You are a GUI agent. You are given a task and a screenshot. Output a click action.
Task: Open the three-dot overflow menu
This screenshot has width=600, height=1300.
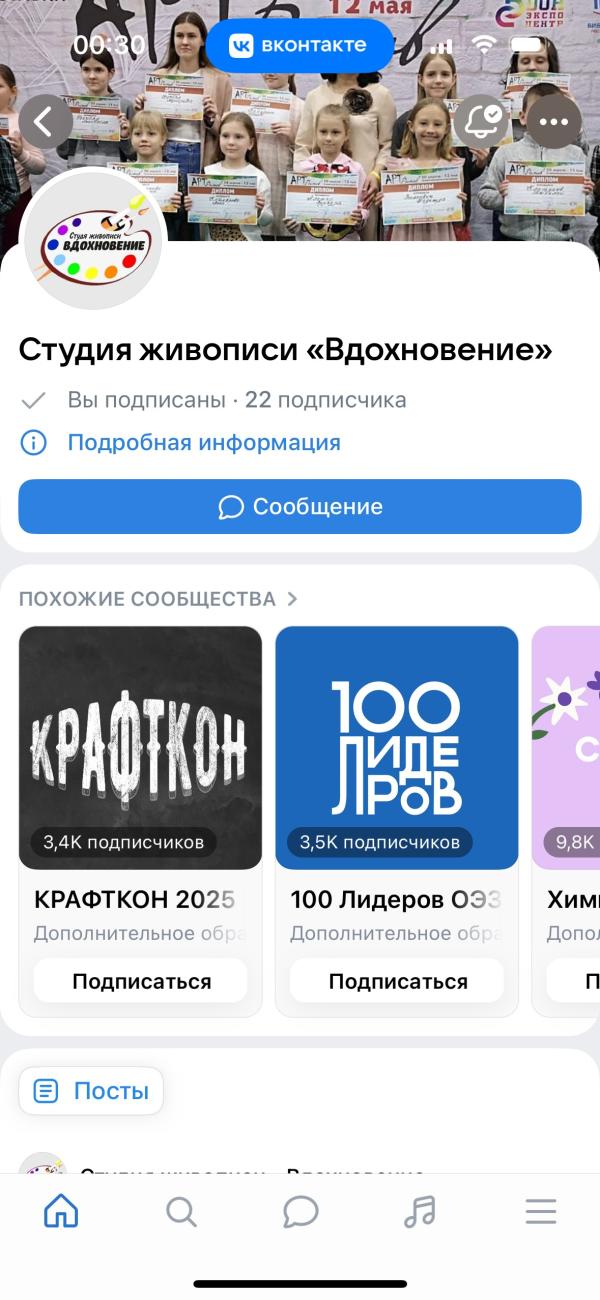[x=553, y=122]
